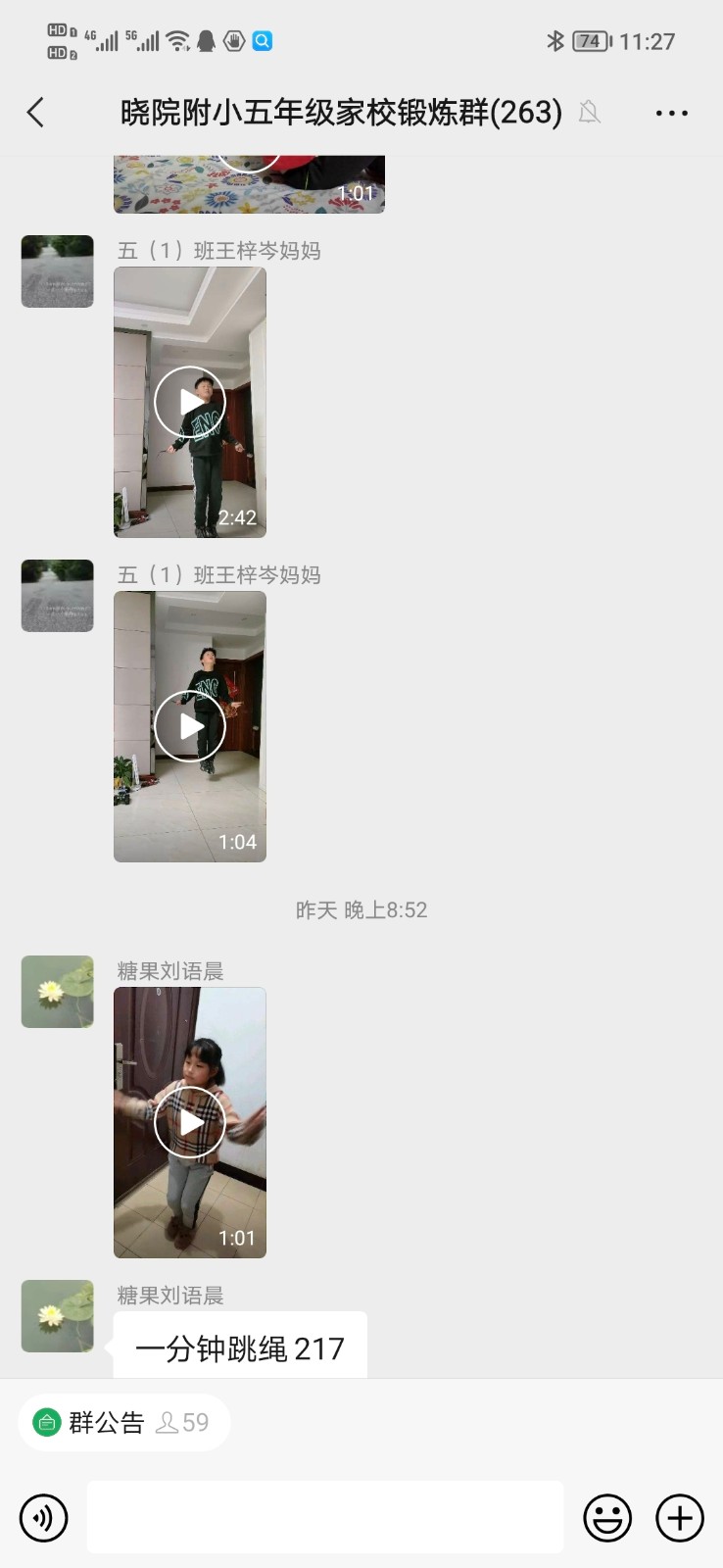Go back from the group chat
Viewport: 723px width, 1568px height.
(36, 113)
